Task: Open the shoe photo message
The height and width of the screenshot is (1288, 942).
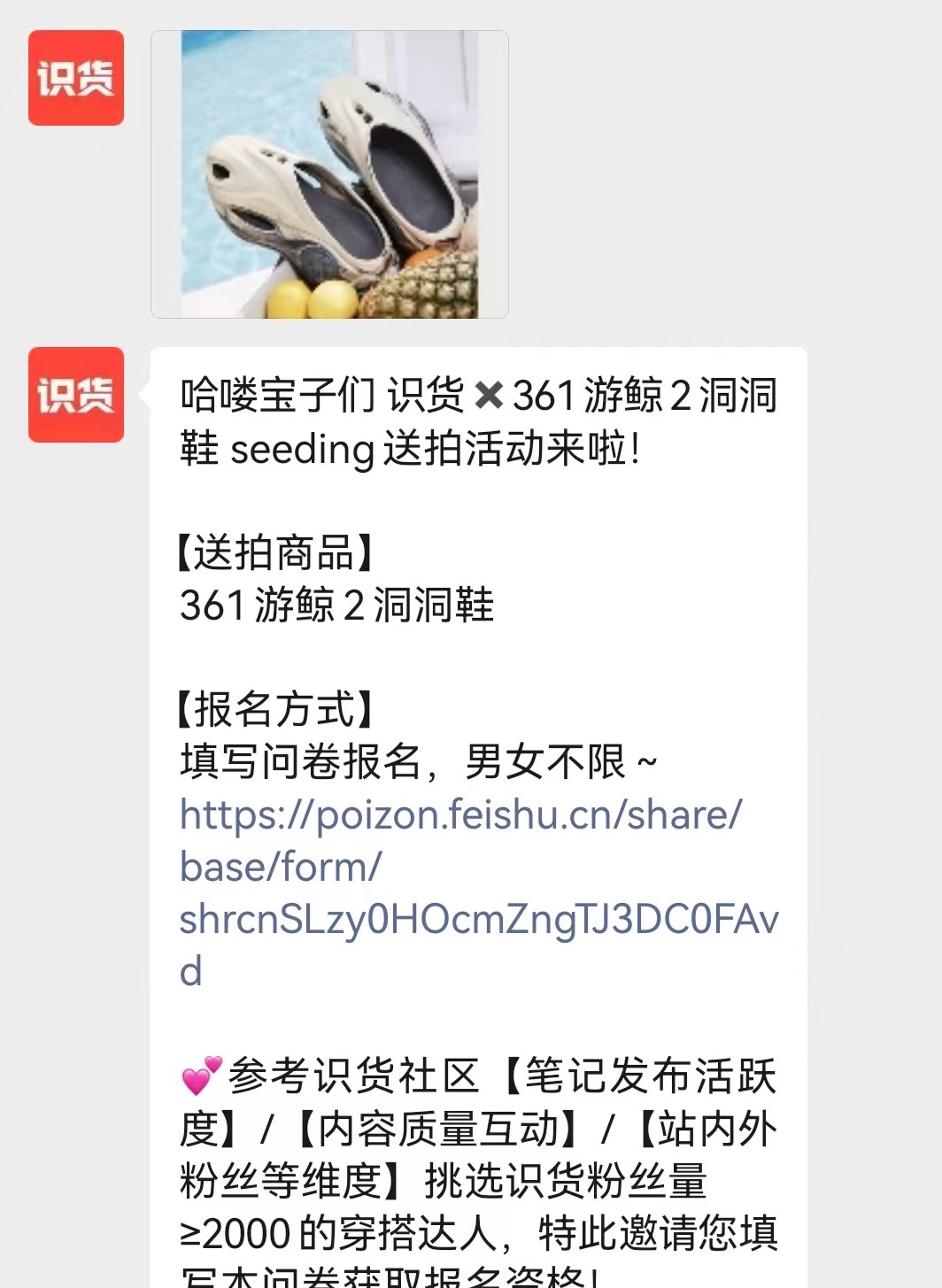Action: tap(329, 174)
